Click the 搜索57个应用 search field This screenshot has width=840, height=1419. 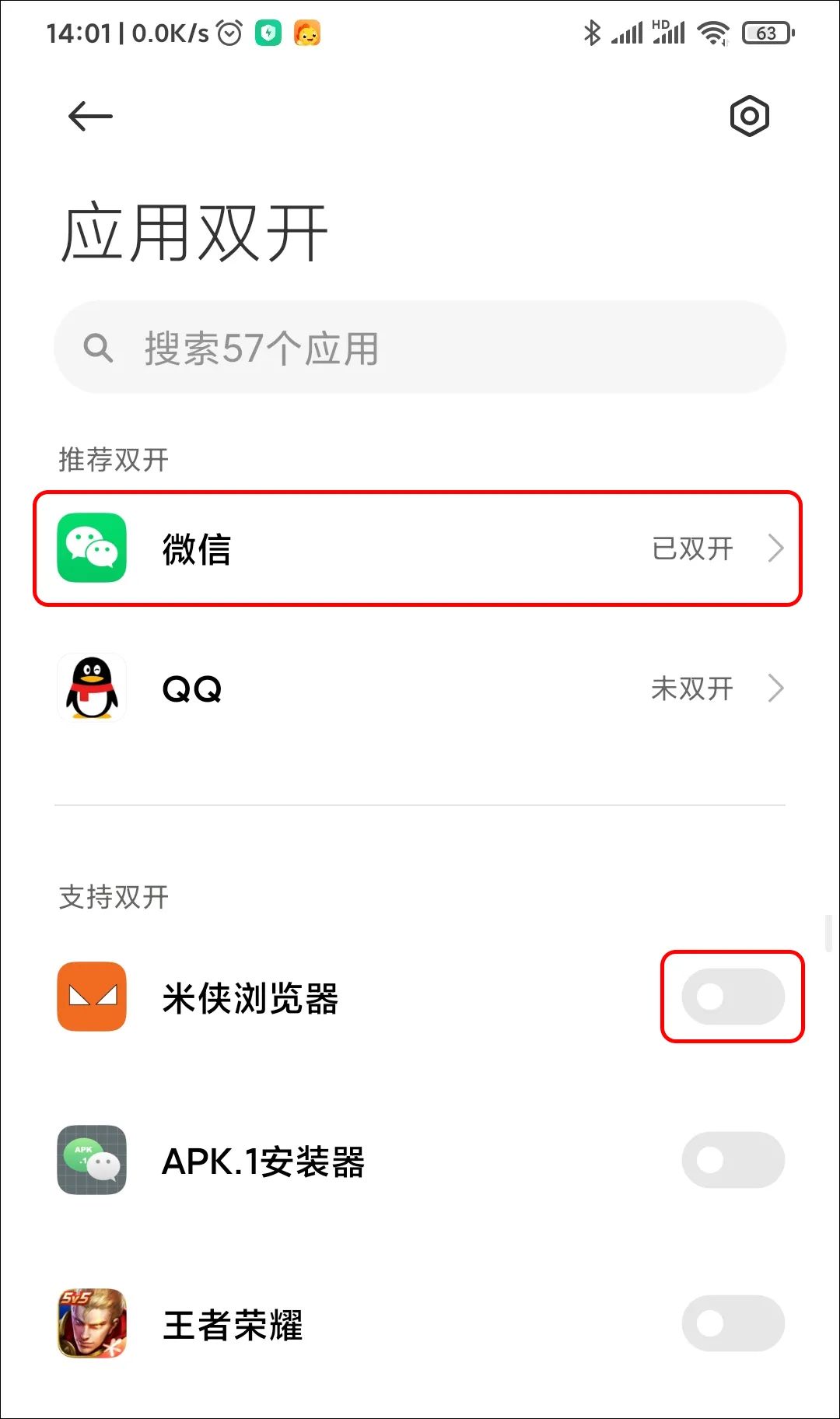pos(420,347)
